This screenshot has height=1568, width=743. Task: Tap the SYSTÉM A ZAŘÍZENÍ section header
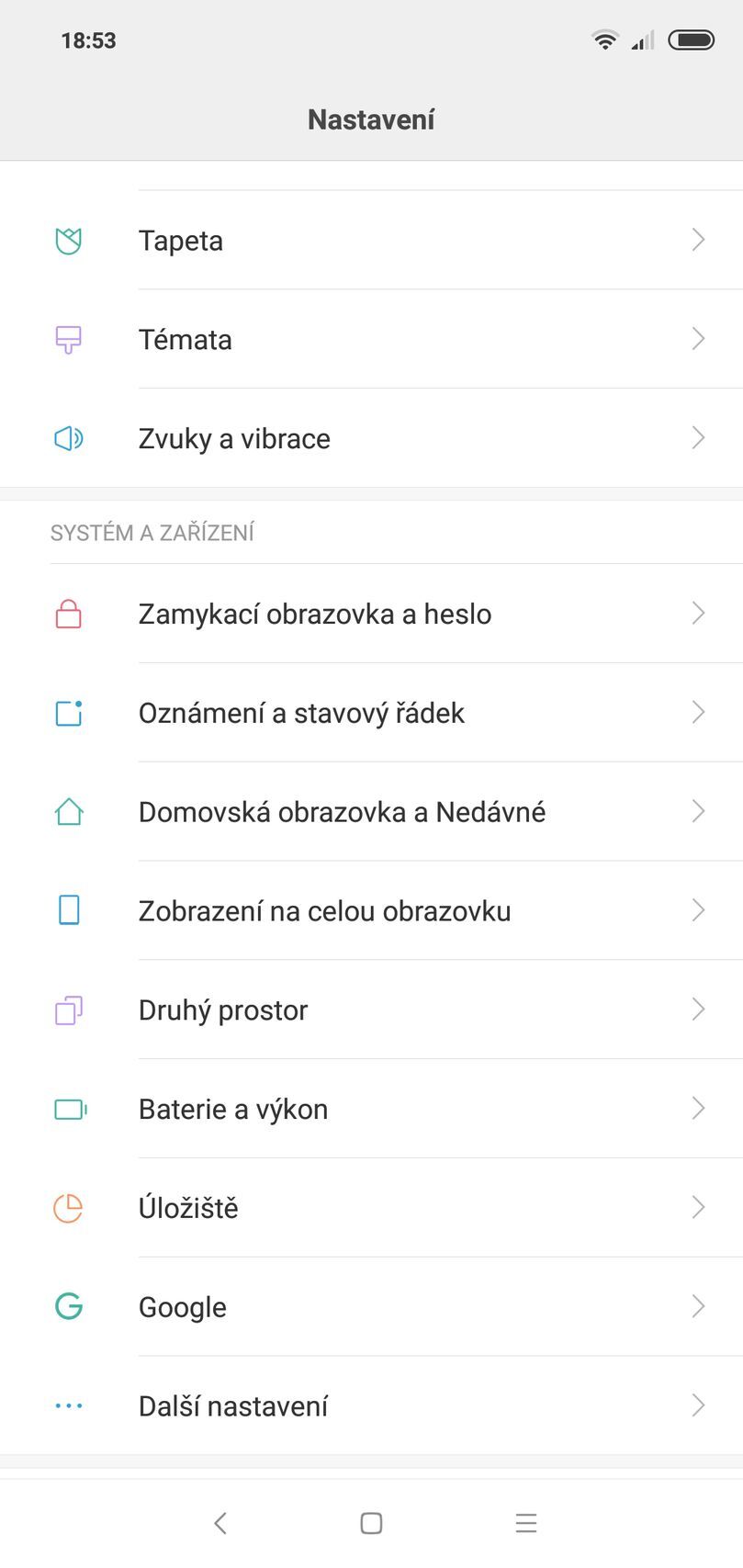point(152,532)
